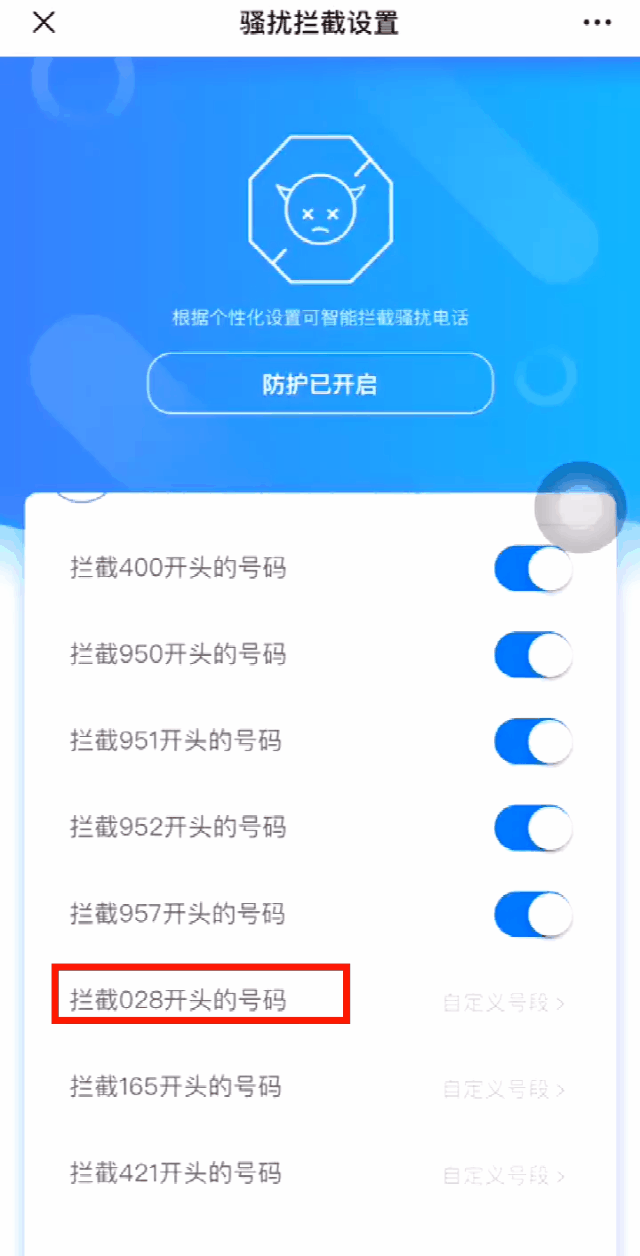Open 自定义号段 for 拦截028开头的号码
640x1256 pixels.
coord(504,1001)
